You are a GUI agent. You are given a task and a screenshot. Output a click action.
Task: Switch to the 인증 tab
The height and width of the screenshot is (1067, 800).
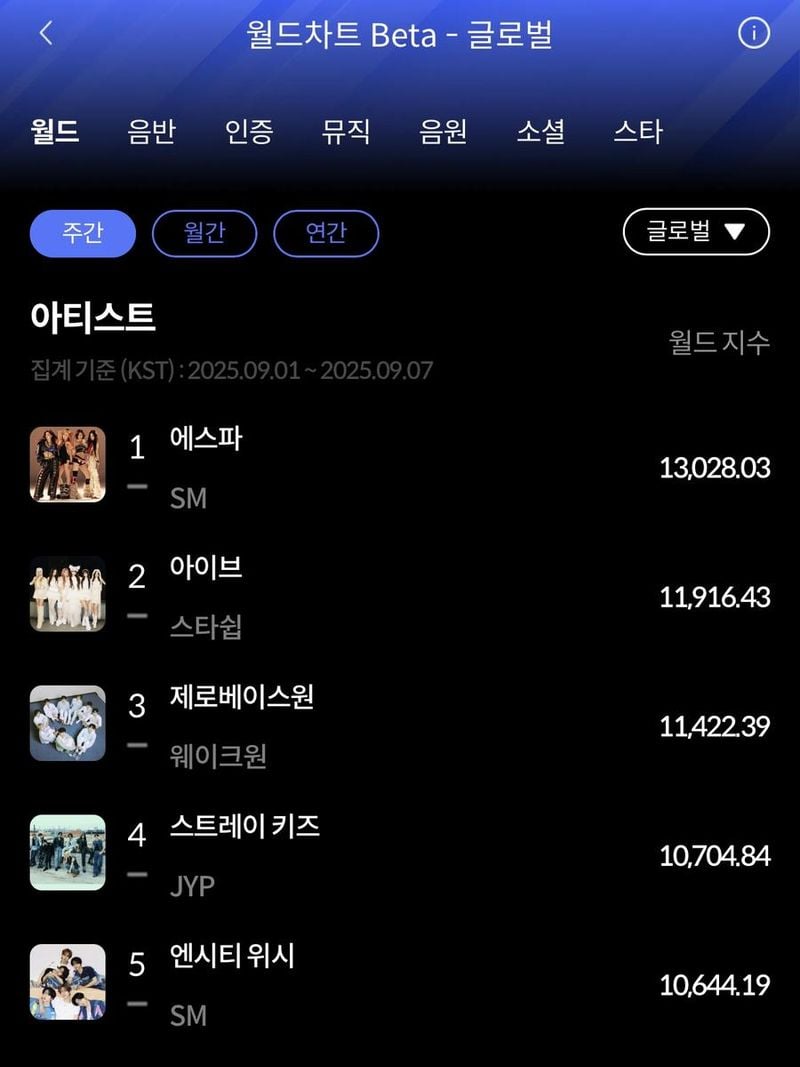(249, 131)
